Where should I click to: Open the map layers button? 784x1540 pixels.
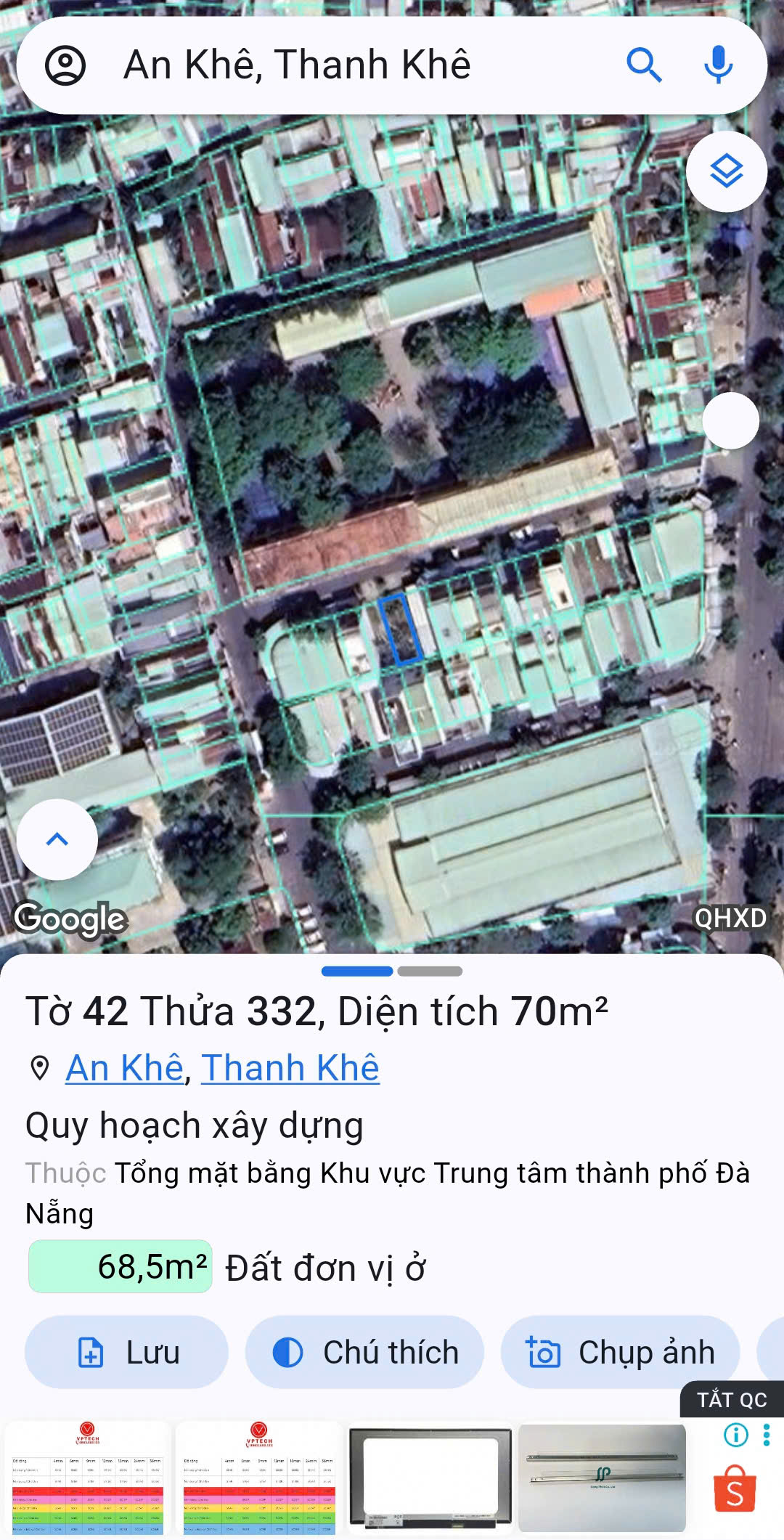(x=726, y=172)
